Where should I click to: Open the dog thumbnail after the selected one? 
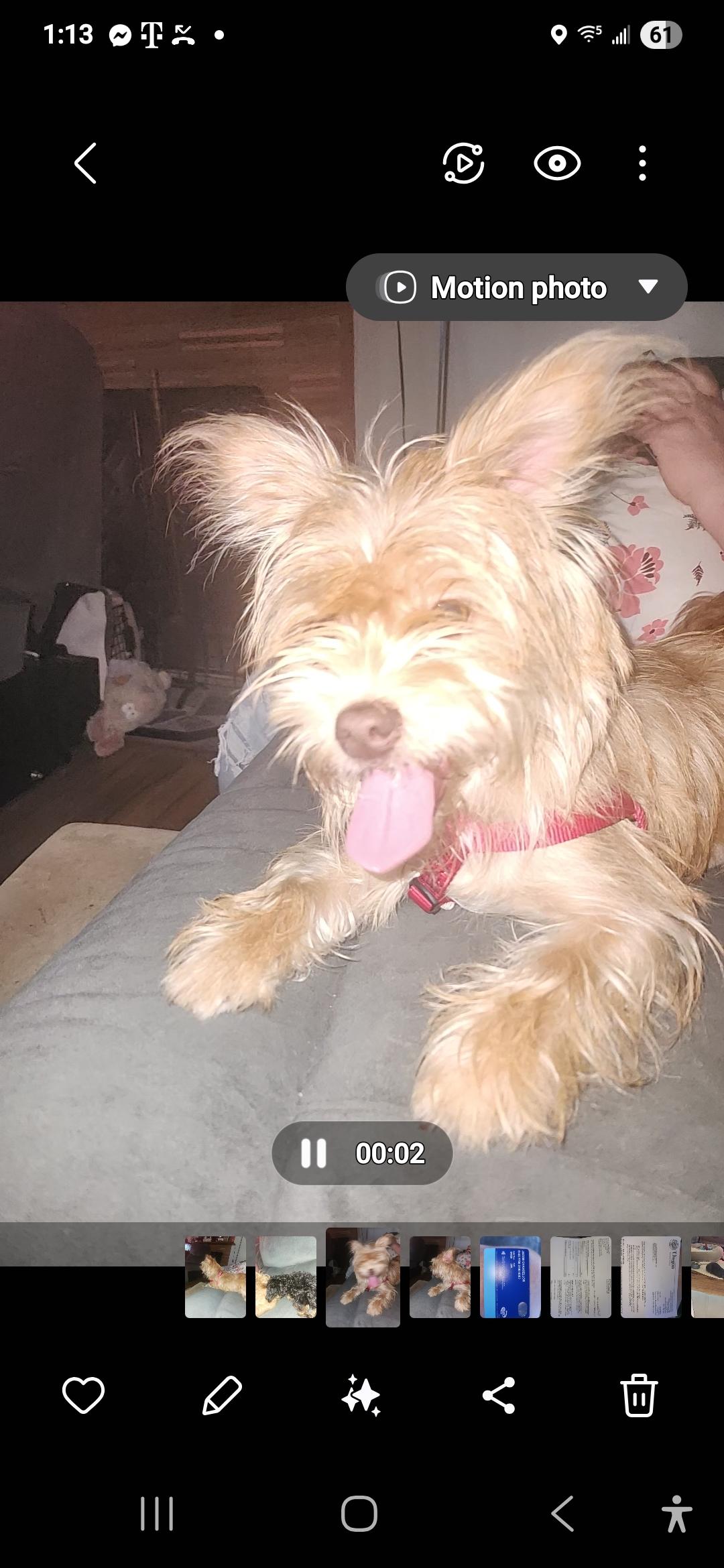[x=440, y=1277]
